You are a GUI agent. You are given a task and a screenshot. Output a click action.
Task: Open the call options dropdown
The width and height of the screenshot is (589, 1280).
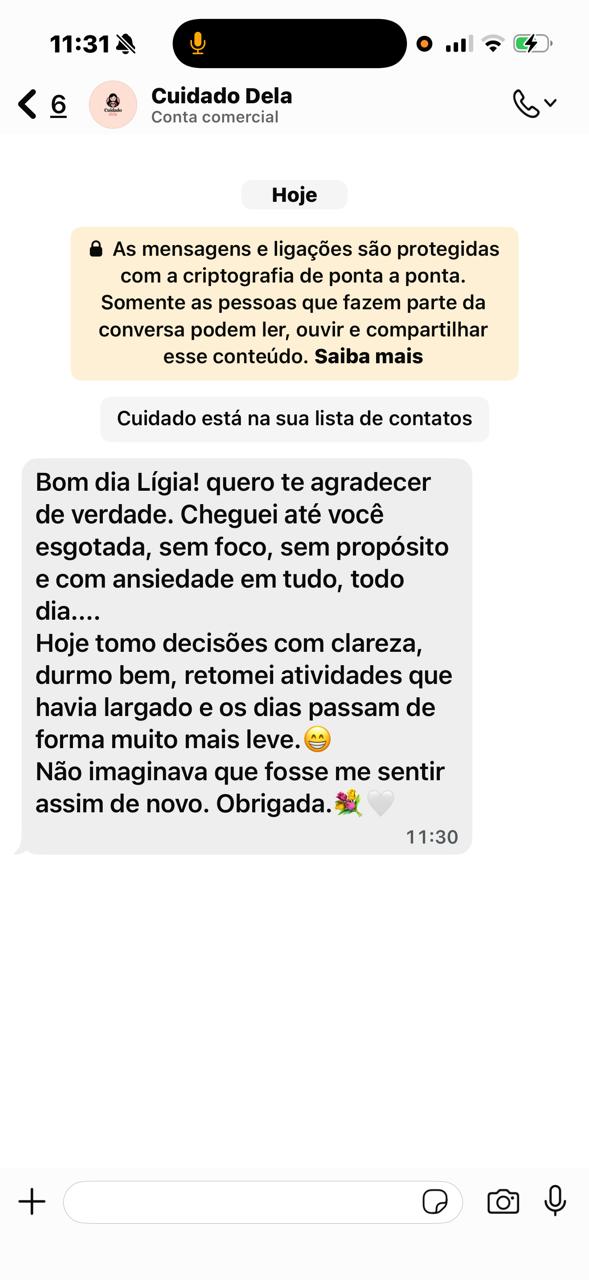(535, 103)
